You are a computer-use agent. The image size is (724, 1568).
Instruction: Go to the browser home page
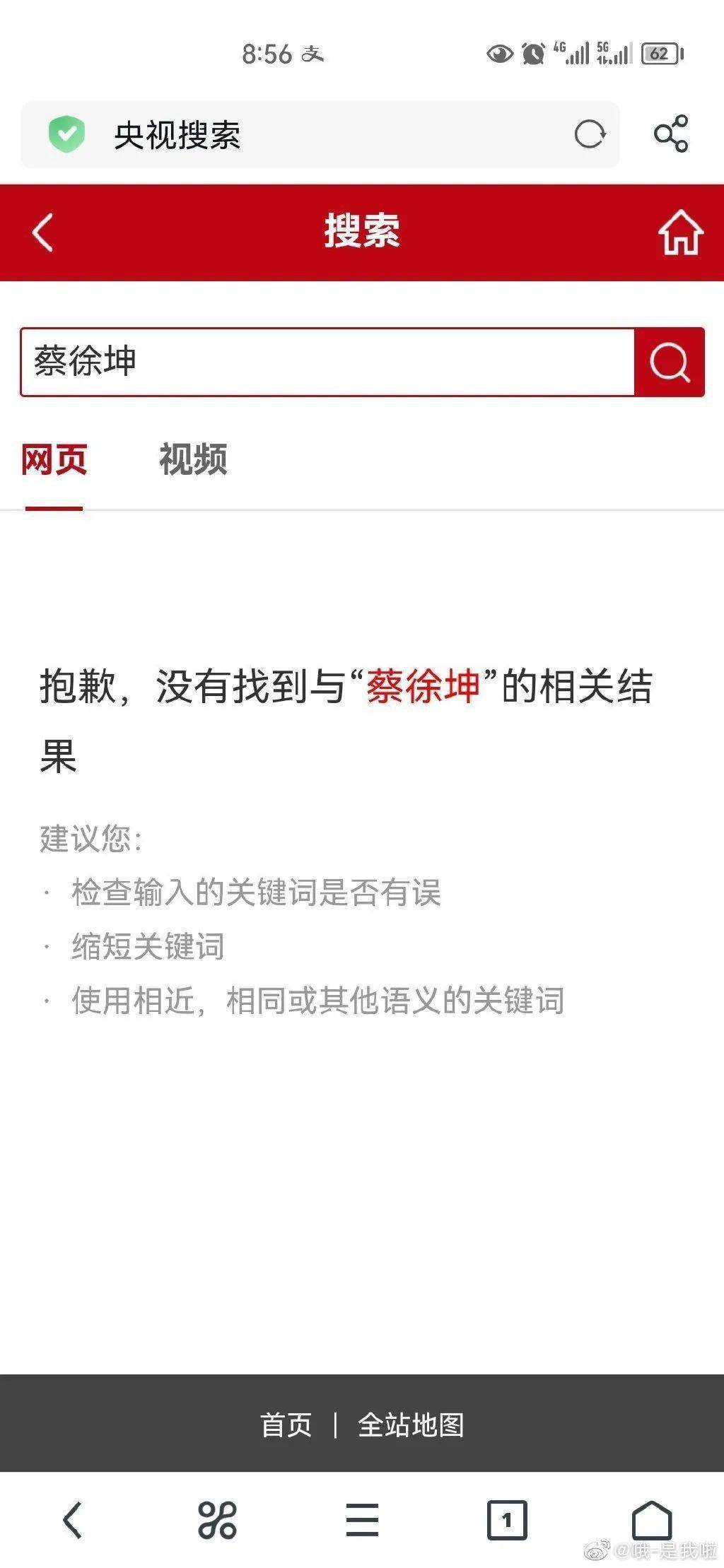point(651,1520)
